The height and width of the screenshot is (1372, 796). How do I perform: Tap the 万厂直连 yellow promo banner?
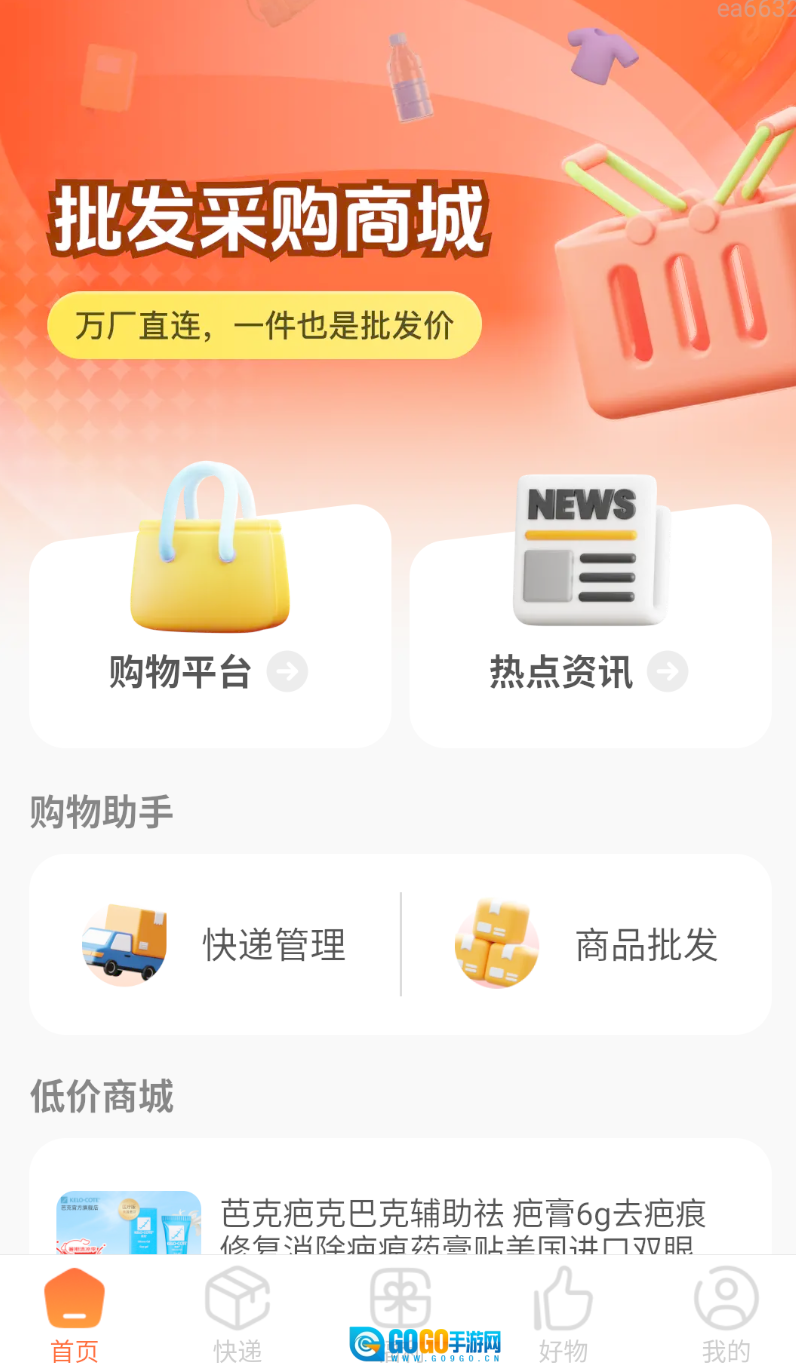coord(265,325)
